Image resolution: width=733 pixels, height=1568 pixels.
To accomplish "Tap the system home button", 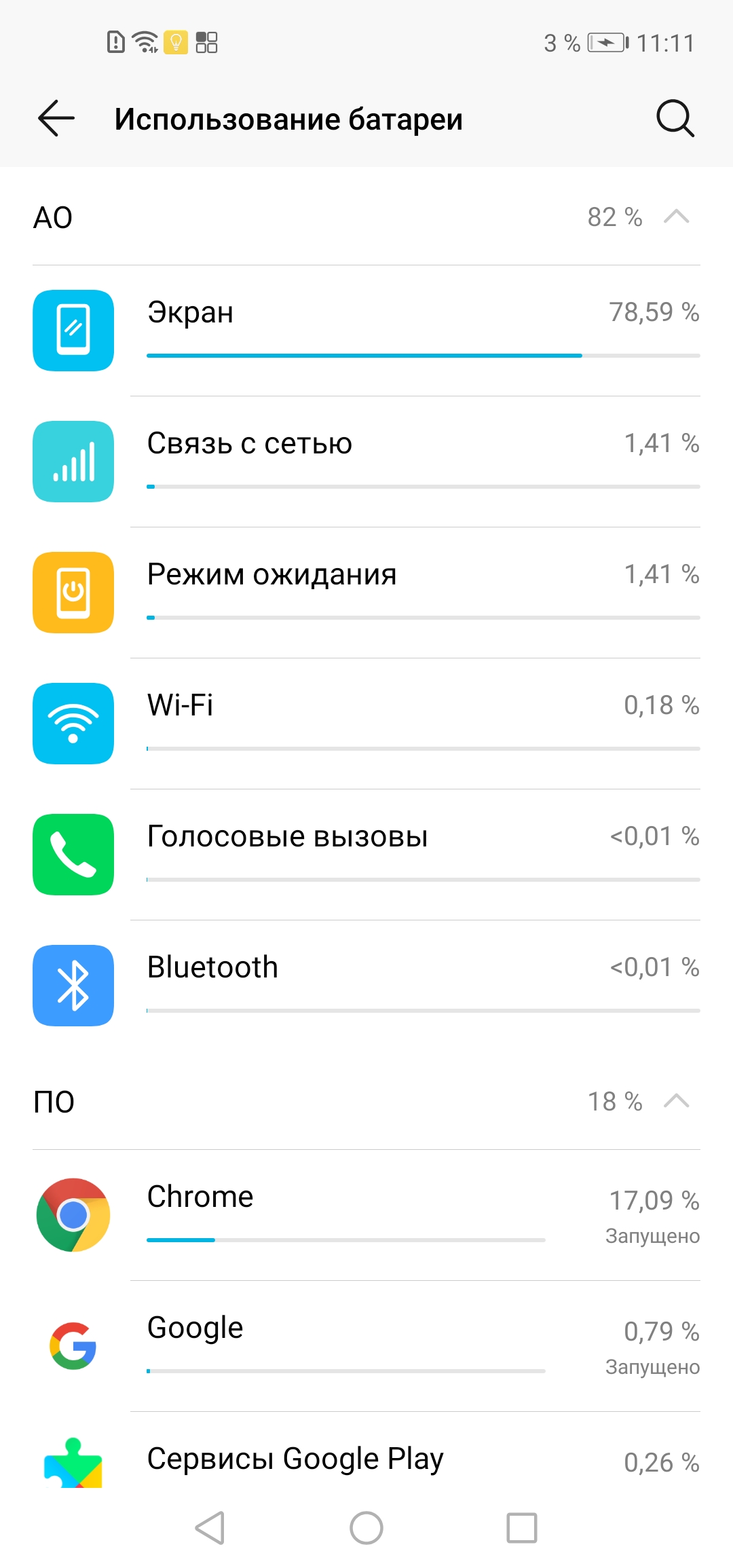I will (x=366, y=1528).
